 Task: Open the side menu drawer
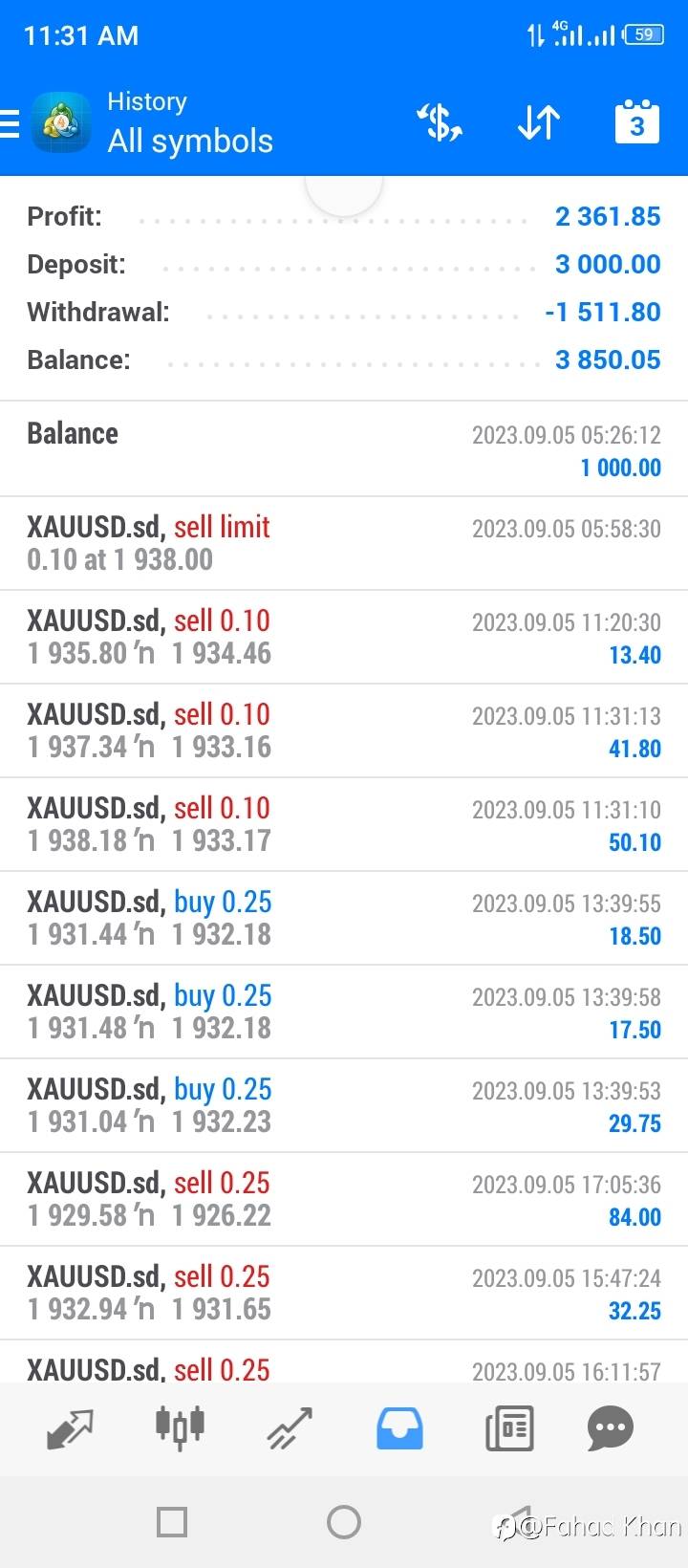11,124
